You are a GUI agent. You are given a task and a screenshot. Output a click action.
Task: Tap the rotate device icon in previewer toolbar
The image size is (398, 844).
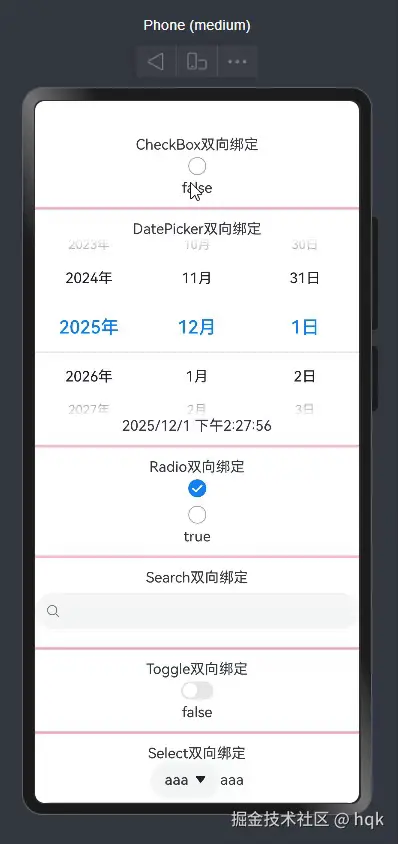[197, 61]
